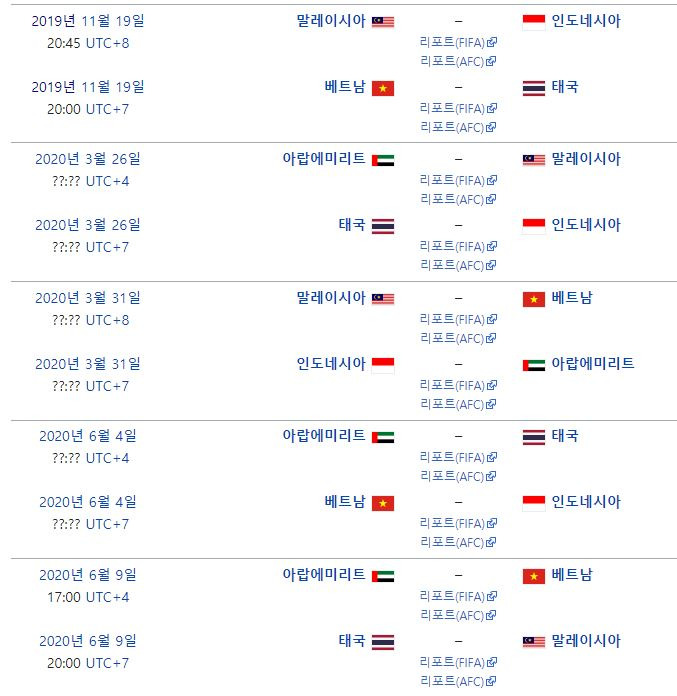677x696 pixels.
Task: Open 말레이시아 link in 태국–말레이시아 match
Action: (586, 641)
